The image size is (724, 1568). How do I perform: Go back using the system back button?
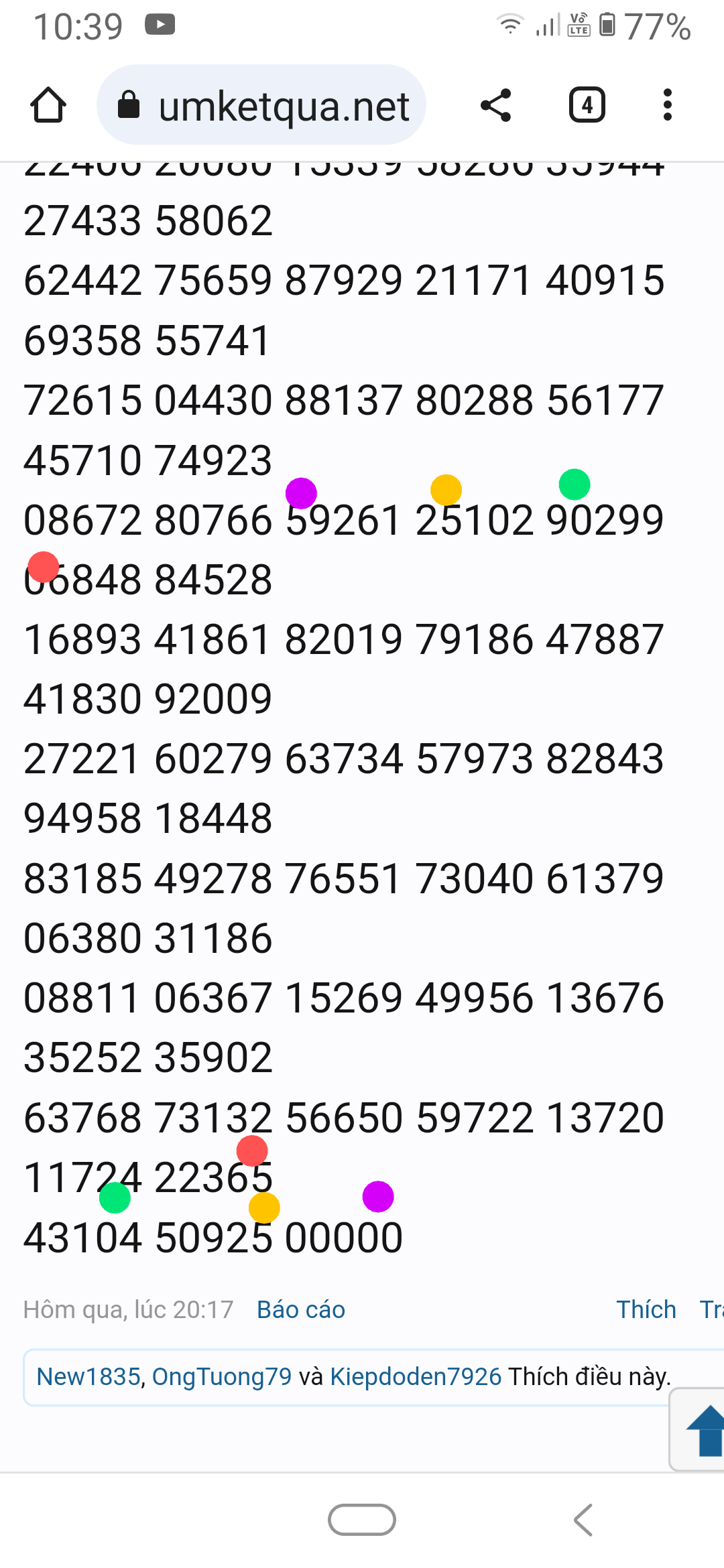pos(583,1520)
